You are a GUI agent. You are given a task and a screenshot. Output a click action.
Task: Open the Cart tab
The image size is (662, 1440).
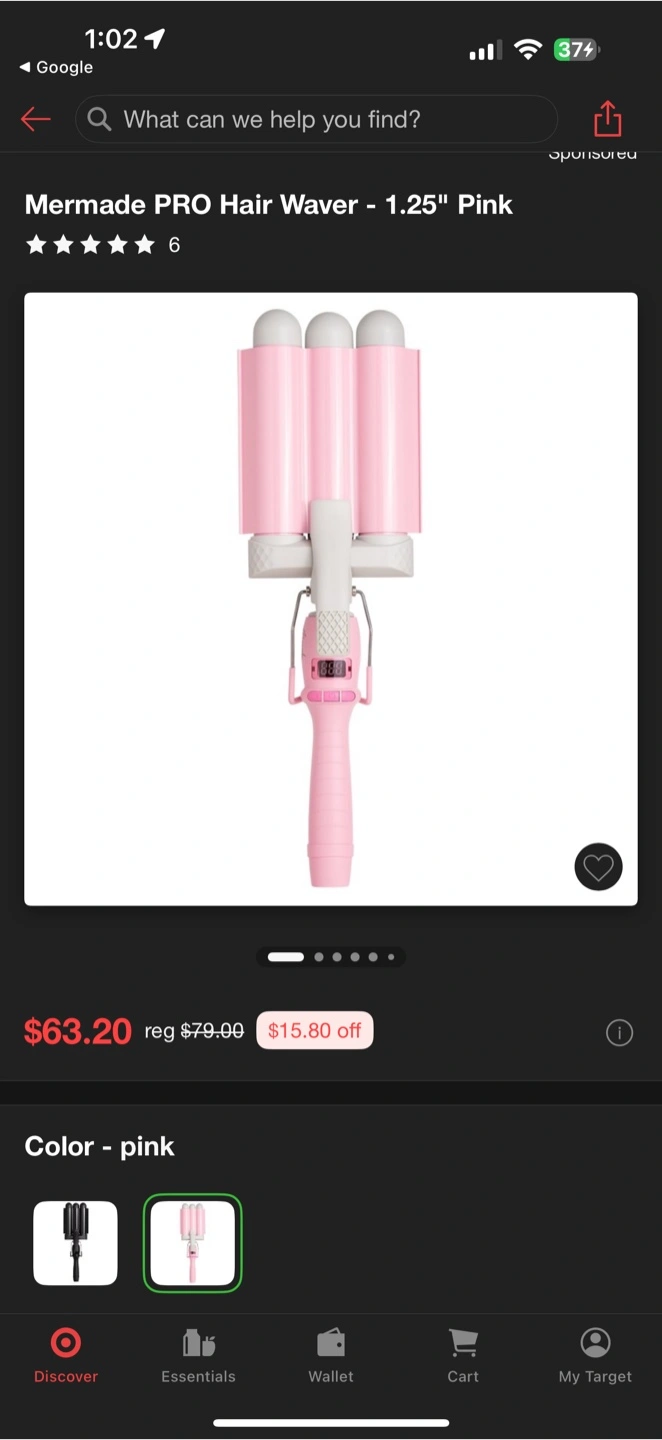pyautogui.click(x=463, y=1356)
